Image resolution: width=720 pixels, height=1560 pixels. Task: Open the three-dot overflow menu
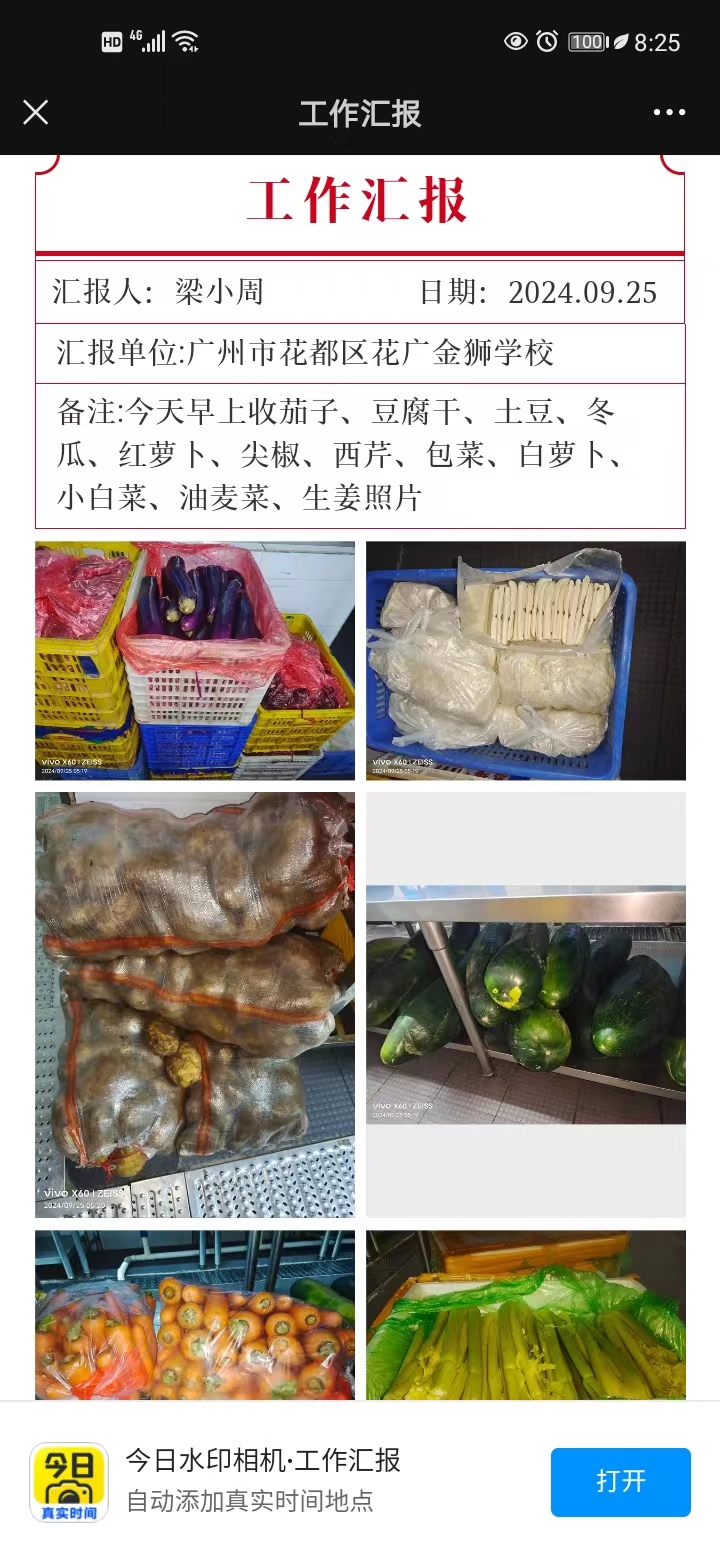pyautogui.click(x=669, y=112)
